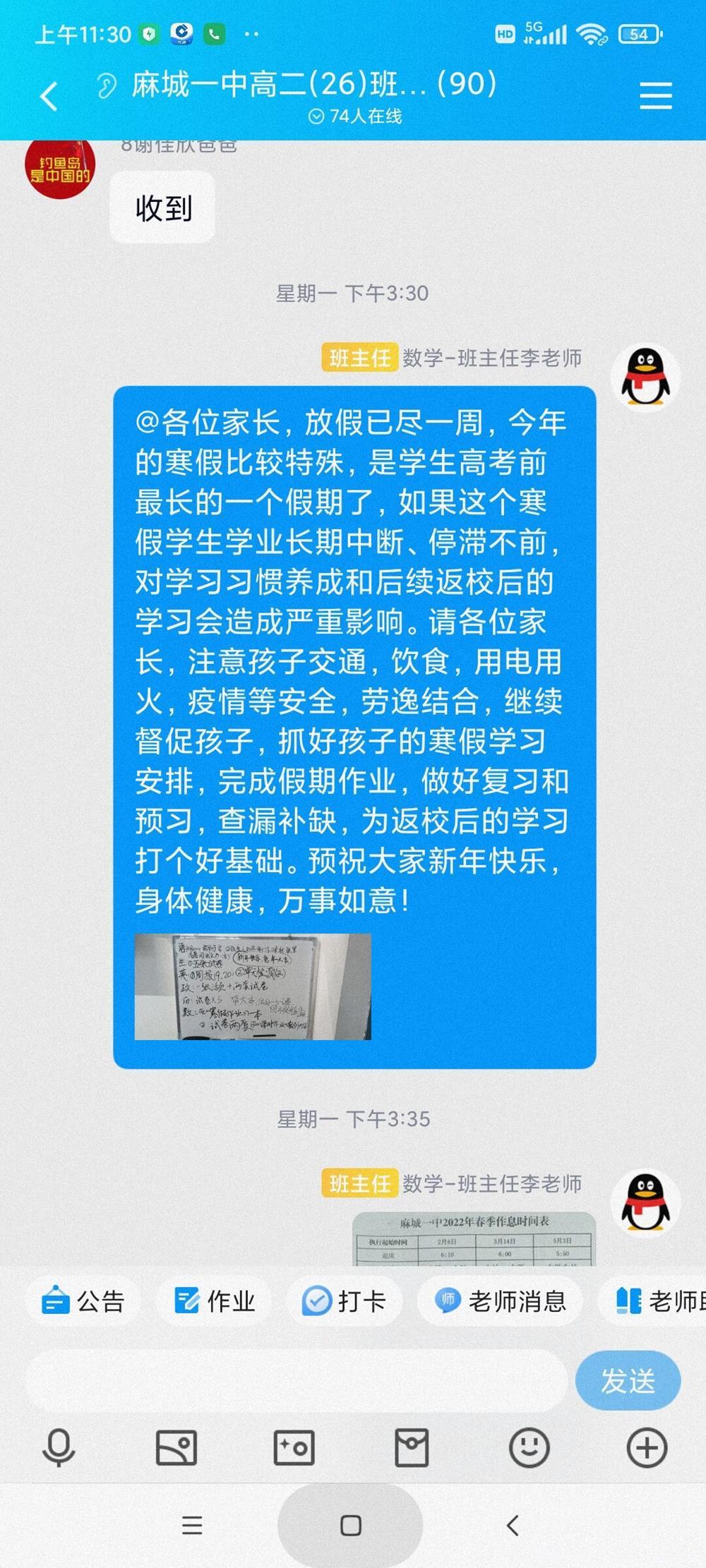This screenshot has width=706, height=1568.
Task: Open the 公告 announcements chip
Action: tap(84, 1301)
